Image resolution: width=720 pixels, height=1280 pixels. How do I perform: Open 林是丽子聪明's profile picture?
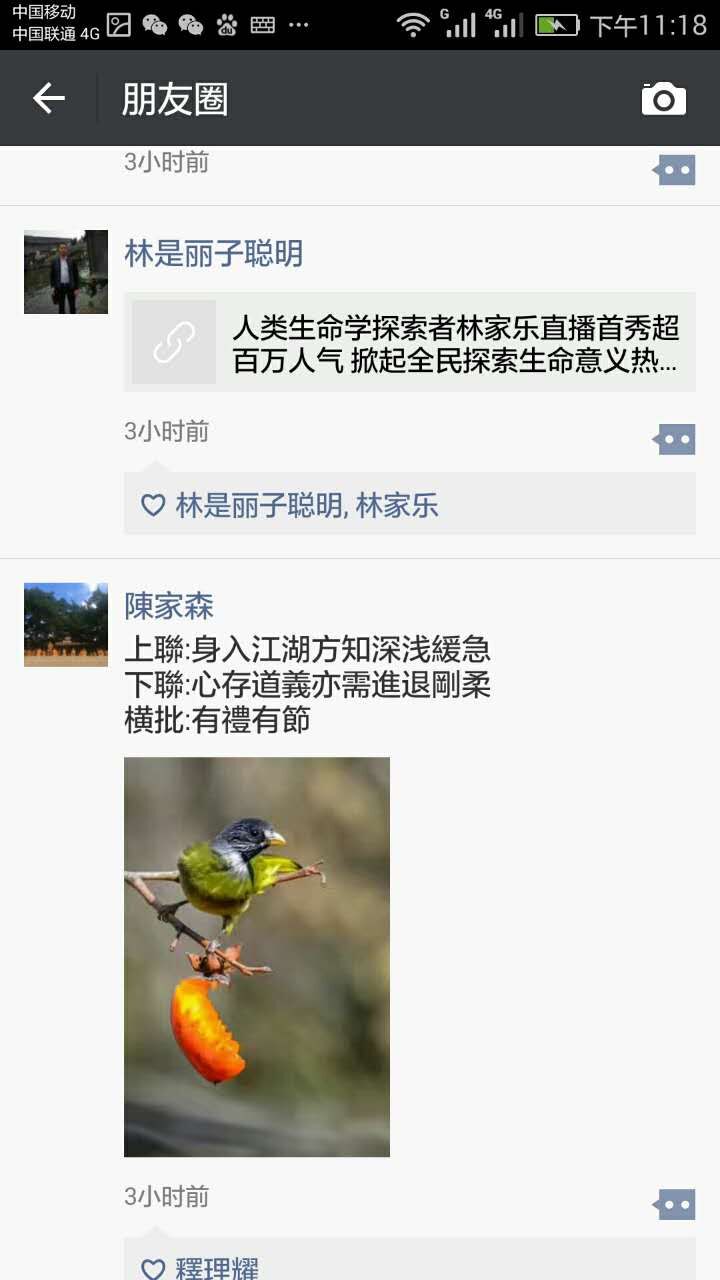(66, 272)
